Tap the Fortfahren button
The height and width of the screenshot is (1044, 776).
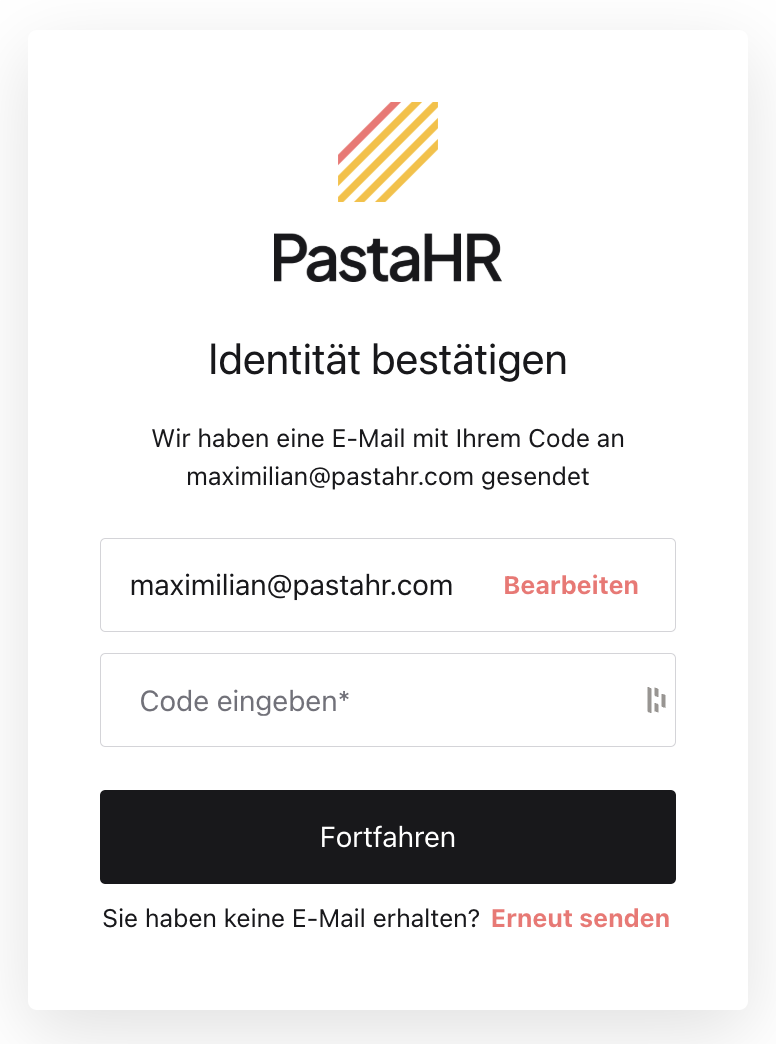tap(388, 837)
